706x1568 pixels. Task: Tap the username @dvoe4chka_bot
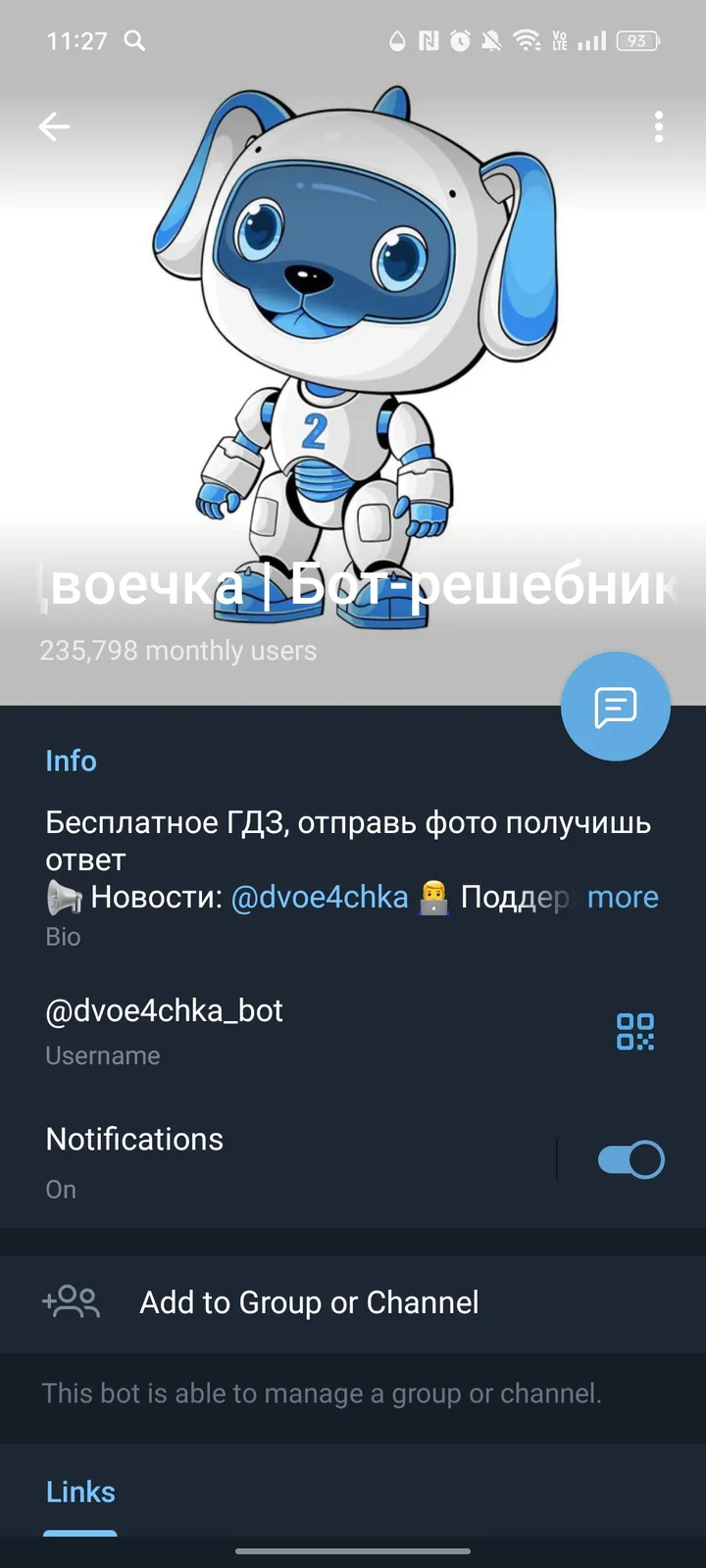coord(163,1010)
